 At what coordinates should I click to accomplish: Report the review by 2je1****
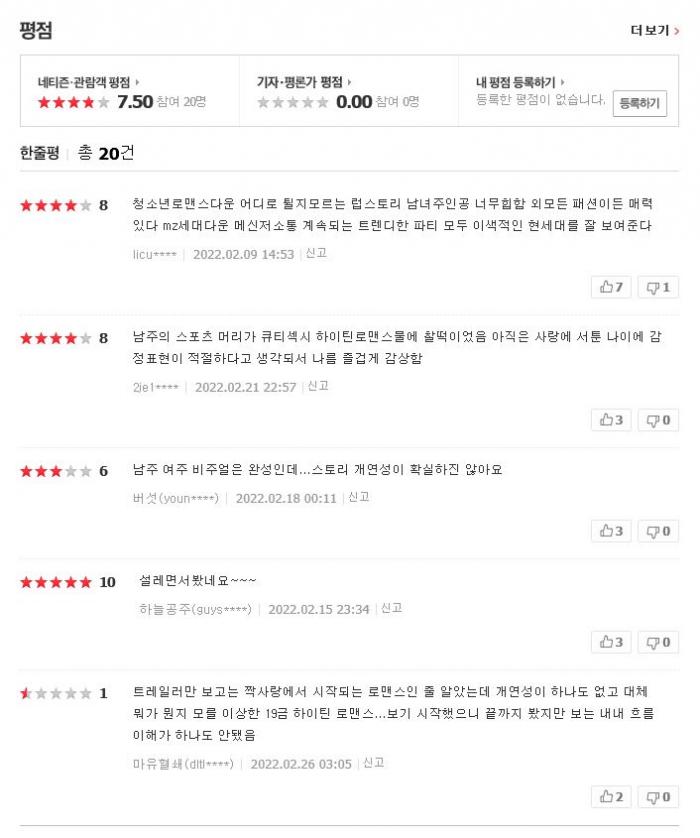tap(318, 386)
